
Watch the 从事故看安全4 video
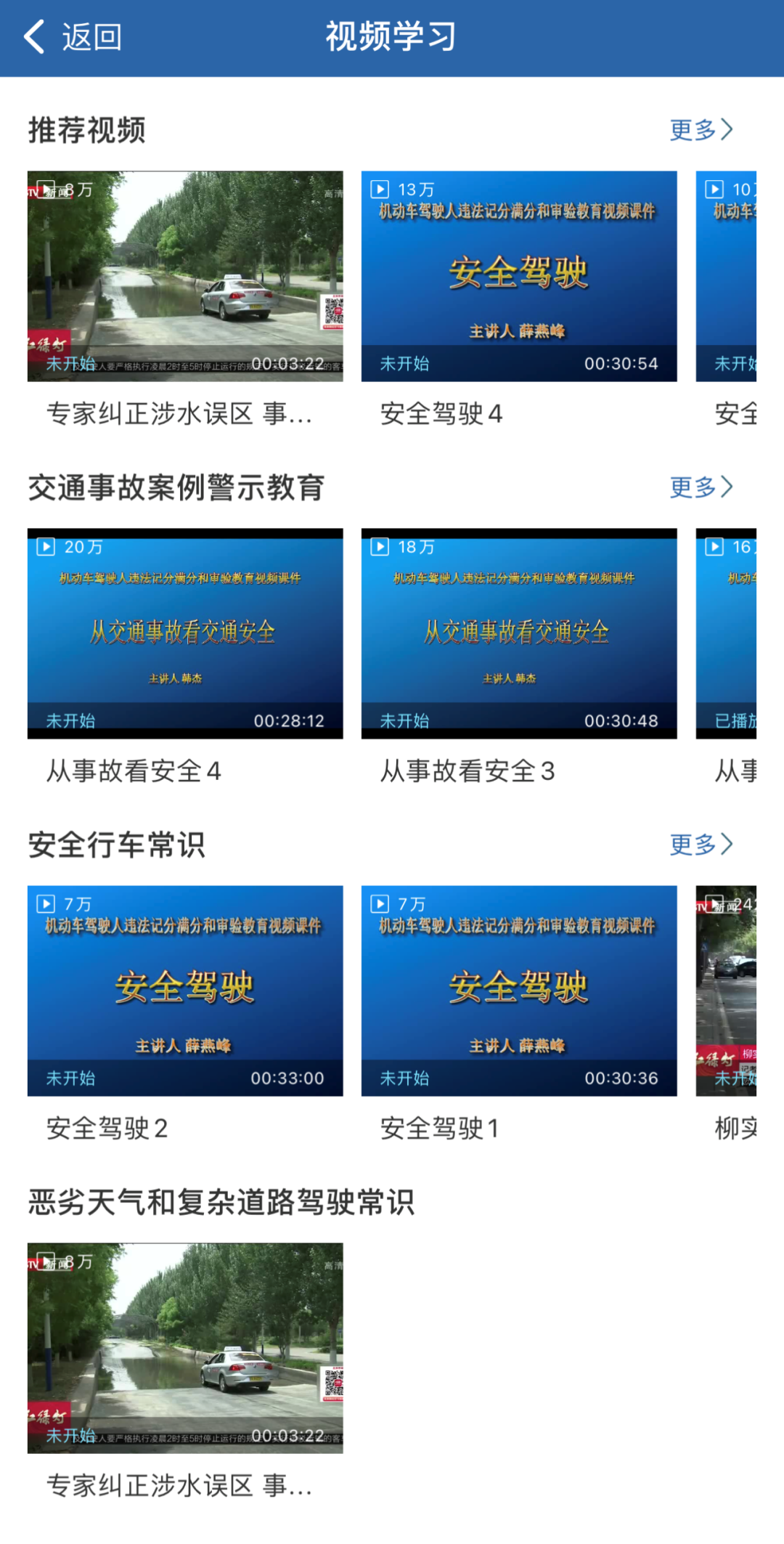pyautogui.click(x=185, y=634)
